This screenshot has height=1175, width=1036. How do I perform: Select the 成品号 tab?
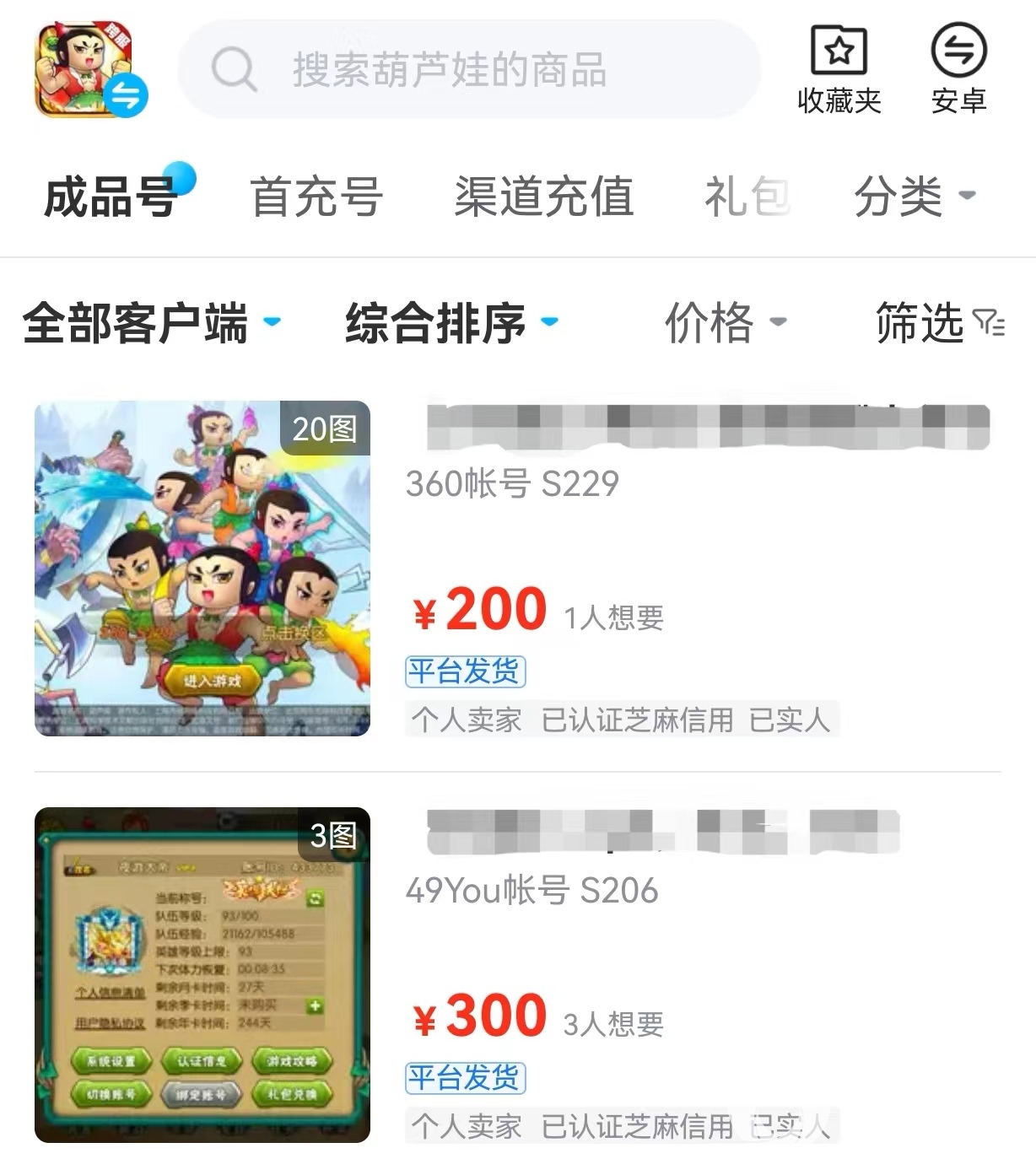(111, 197)
